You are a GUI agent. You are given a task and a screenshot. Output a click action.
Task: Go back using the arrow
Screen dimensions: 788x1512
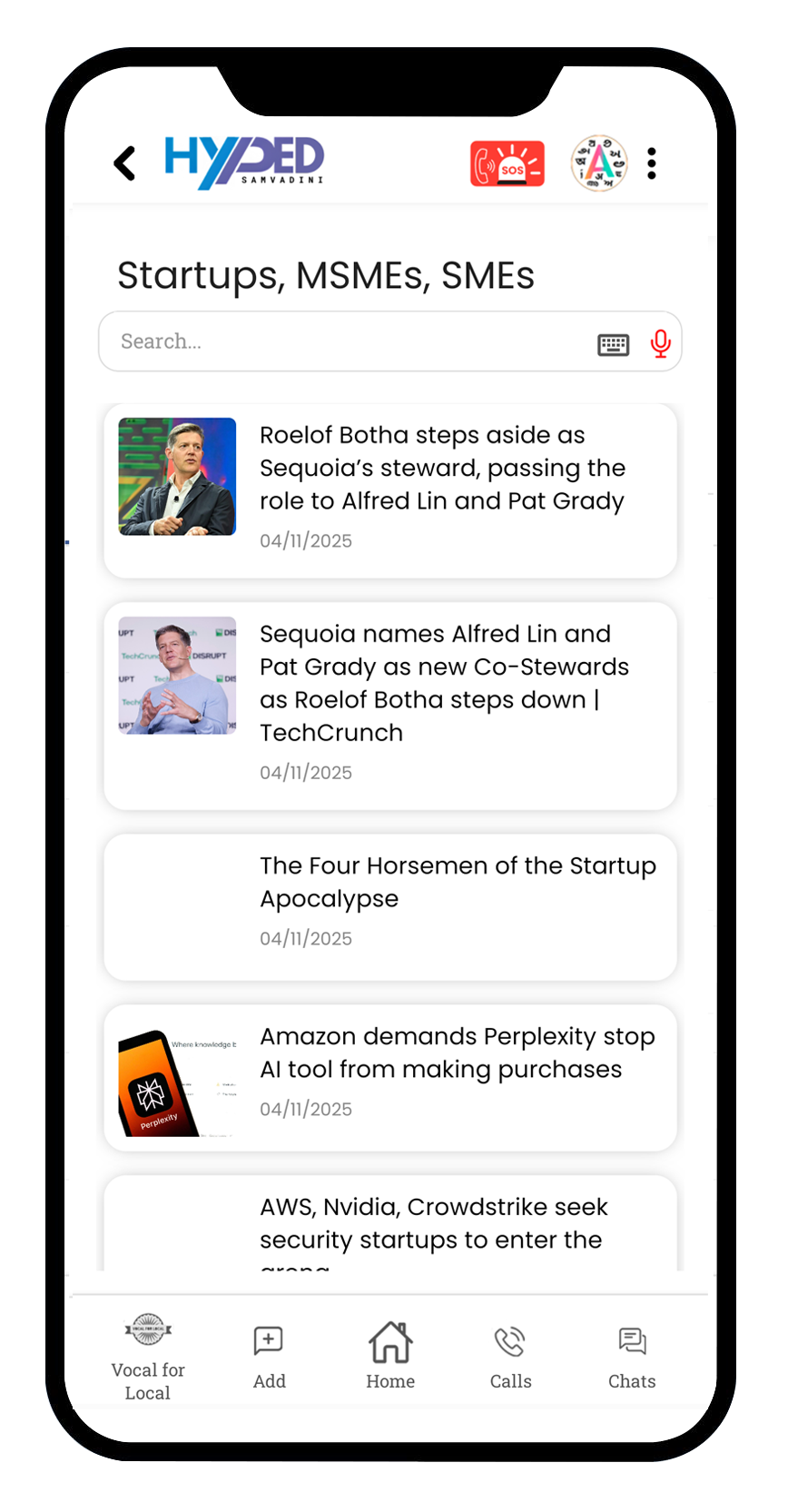125,163
